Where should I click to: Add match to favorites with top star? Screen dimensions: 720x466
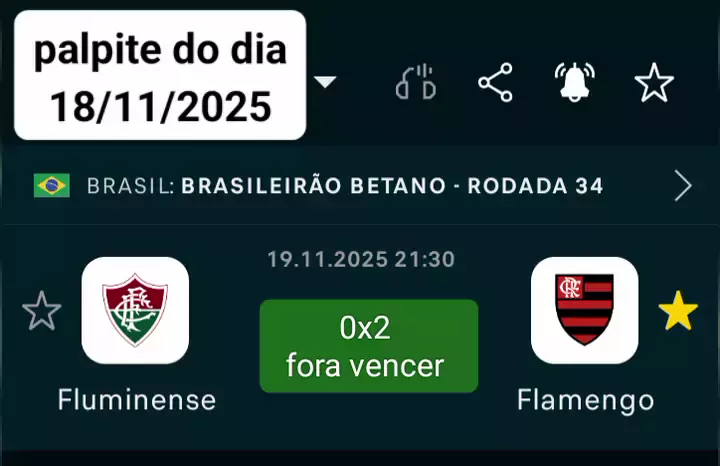654,83
